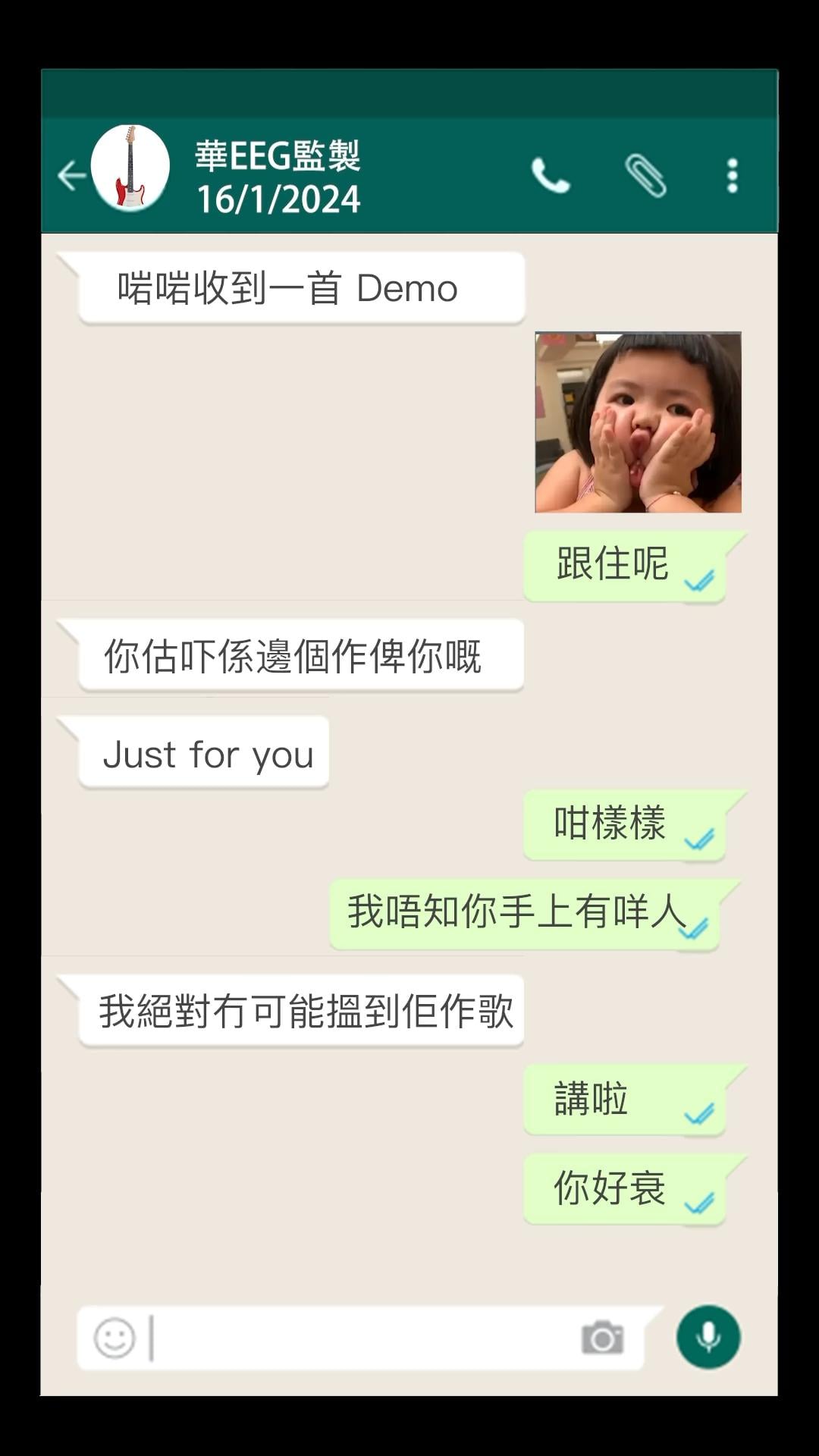Open the emoji picker
819x1456 pixels.
click(x=115, y=1338)
